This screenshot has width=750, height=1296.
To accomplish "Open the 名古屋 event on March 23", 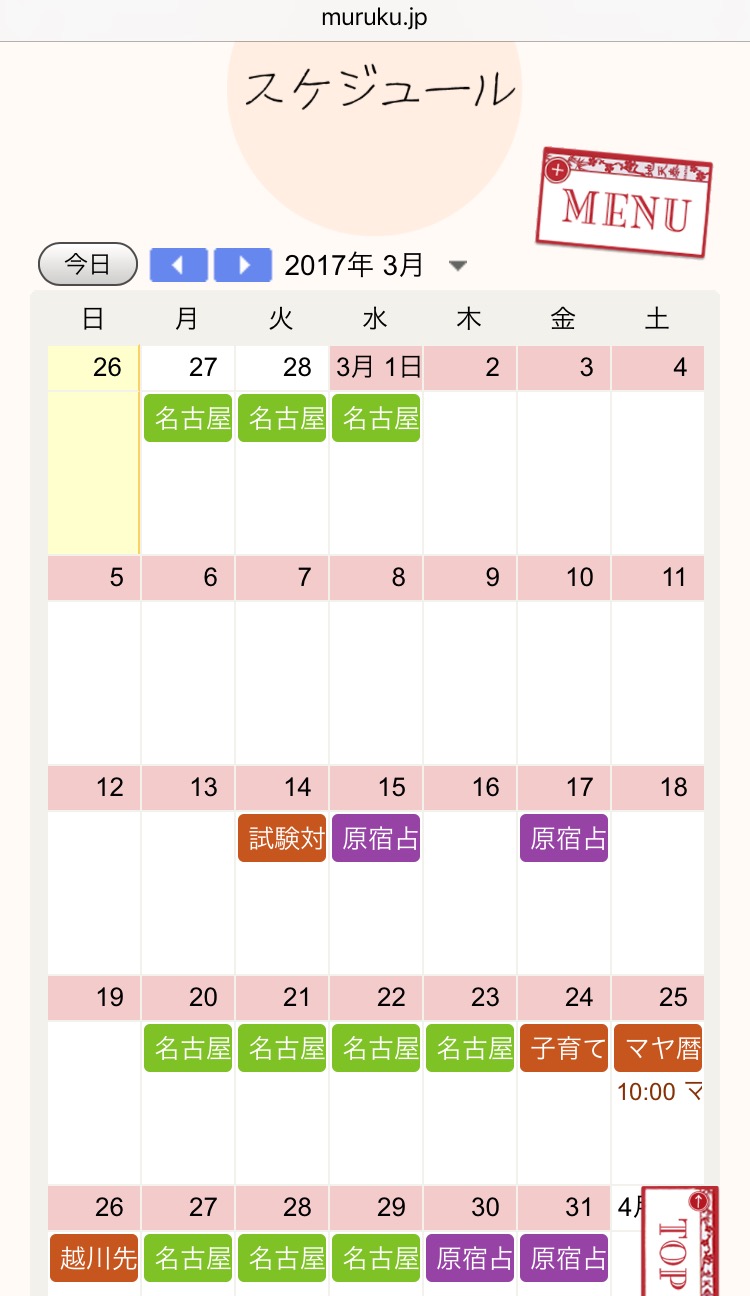I will tap(470, 1048).
